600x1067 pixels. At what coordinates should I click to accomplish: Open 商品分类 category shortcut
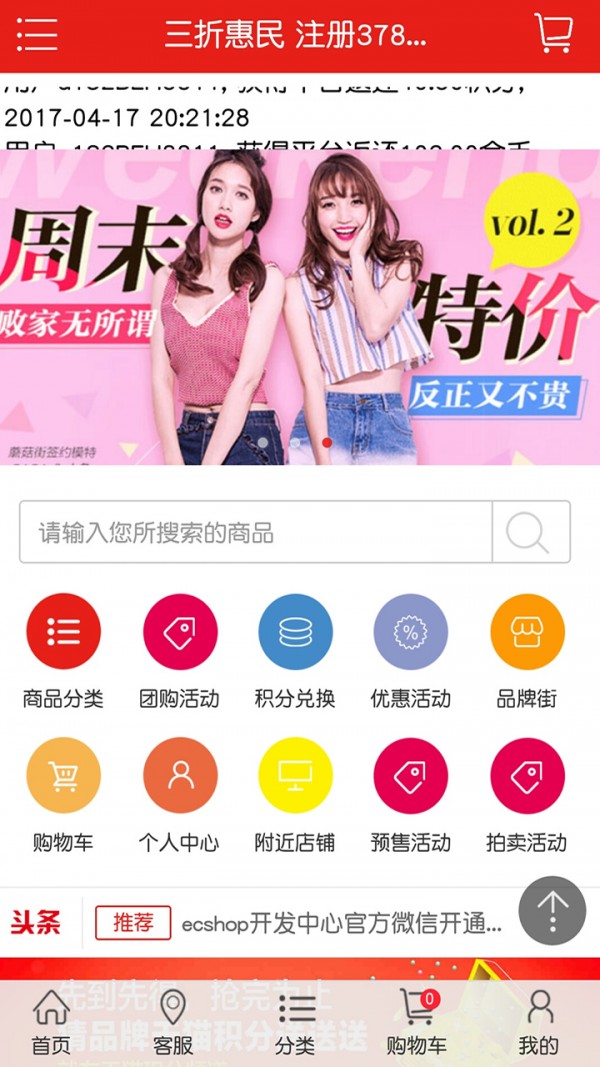click(x=63, y=632)
